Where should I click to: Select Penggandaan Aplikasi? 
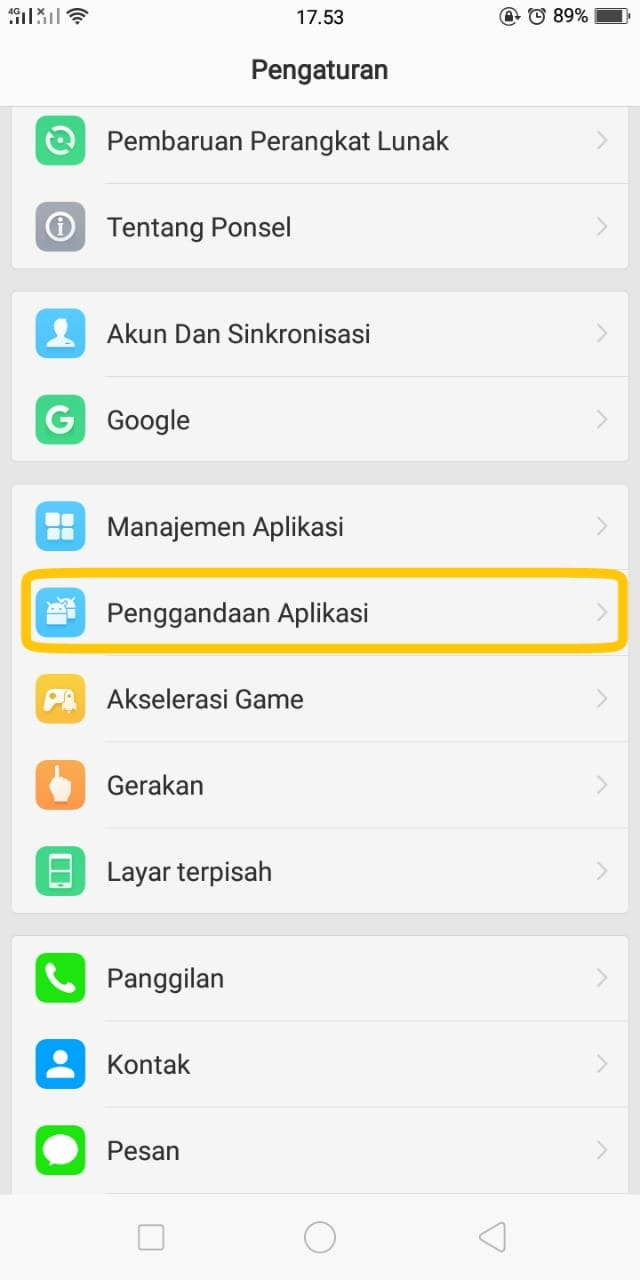(x=320, y=612)
